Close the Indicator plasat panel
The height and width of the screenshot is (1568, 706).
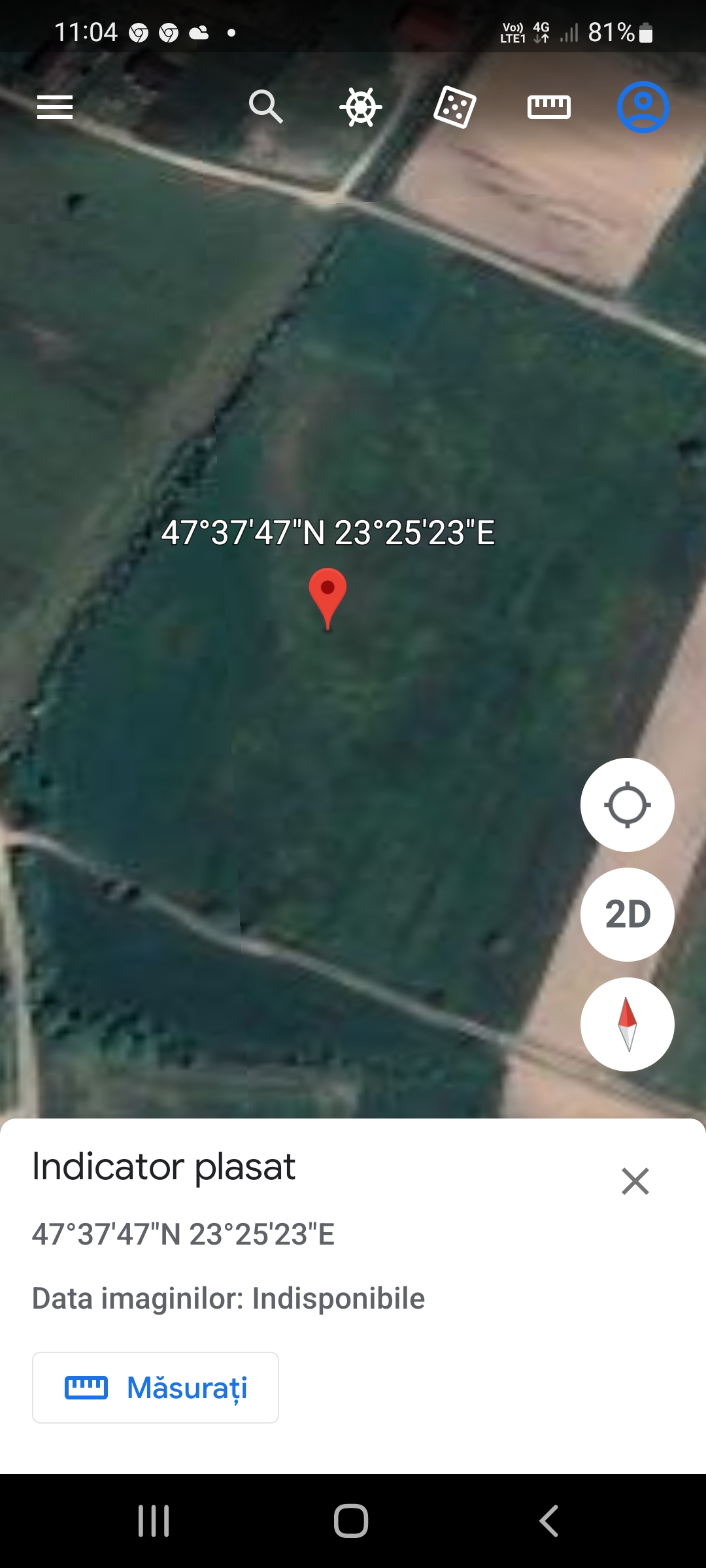point(635,1181)
